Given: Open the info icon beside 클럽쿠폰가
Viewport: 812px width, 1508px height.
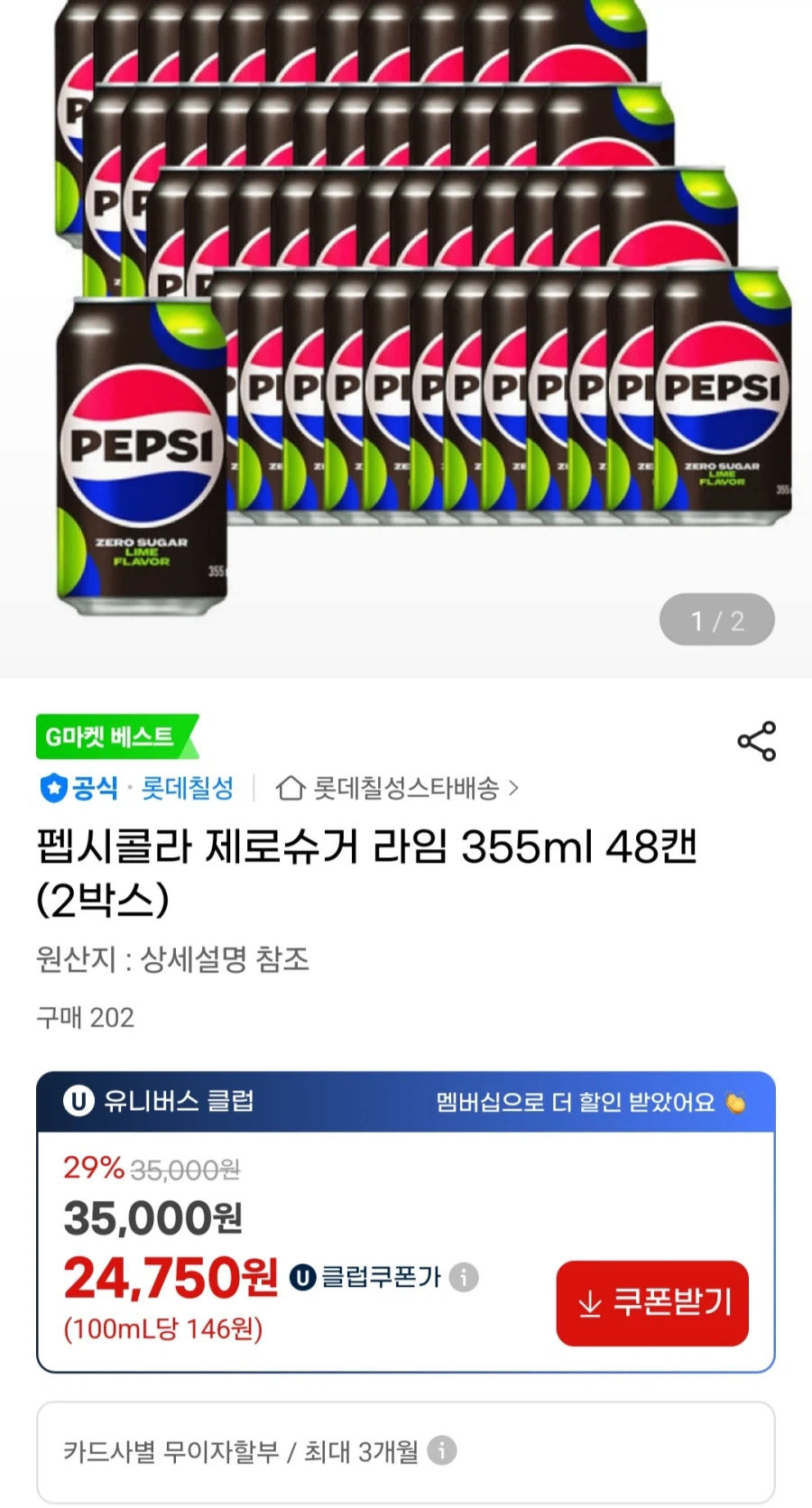Looking at the screenshot, I should click(465, 1279).
